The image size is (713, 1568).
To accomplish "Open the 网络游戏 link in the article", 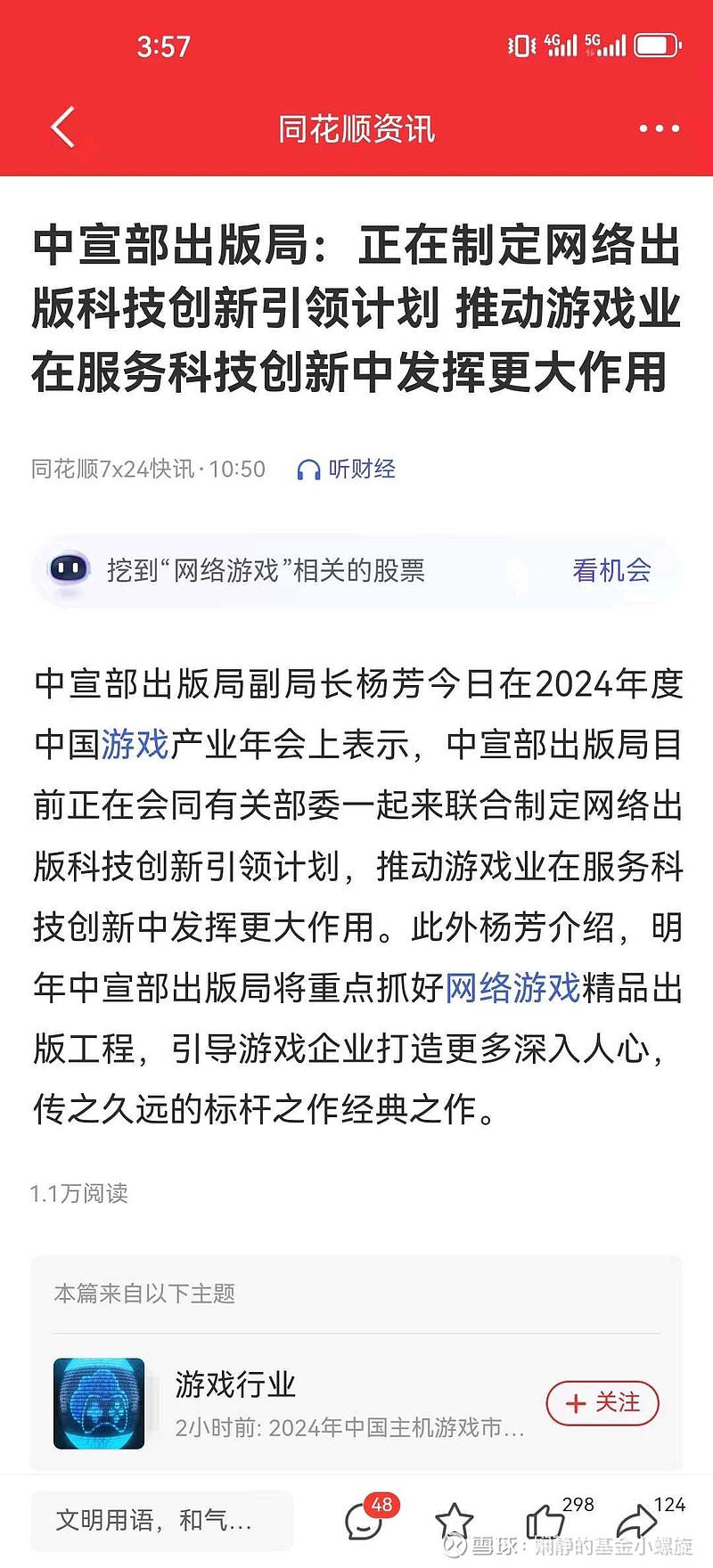I will click(x=512, y=987).
